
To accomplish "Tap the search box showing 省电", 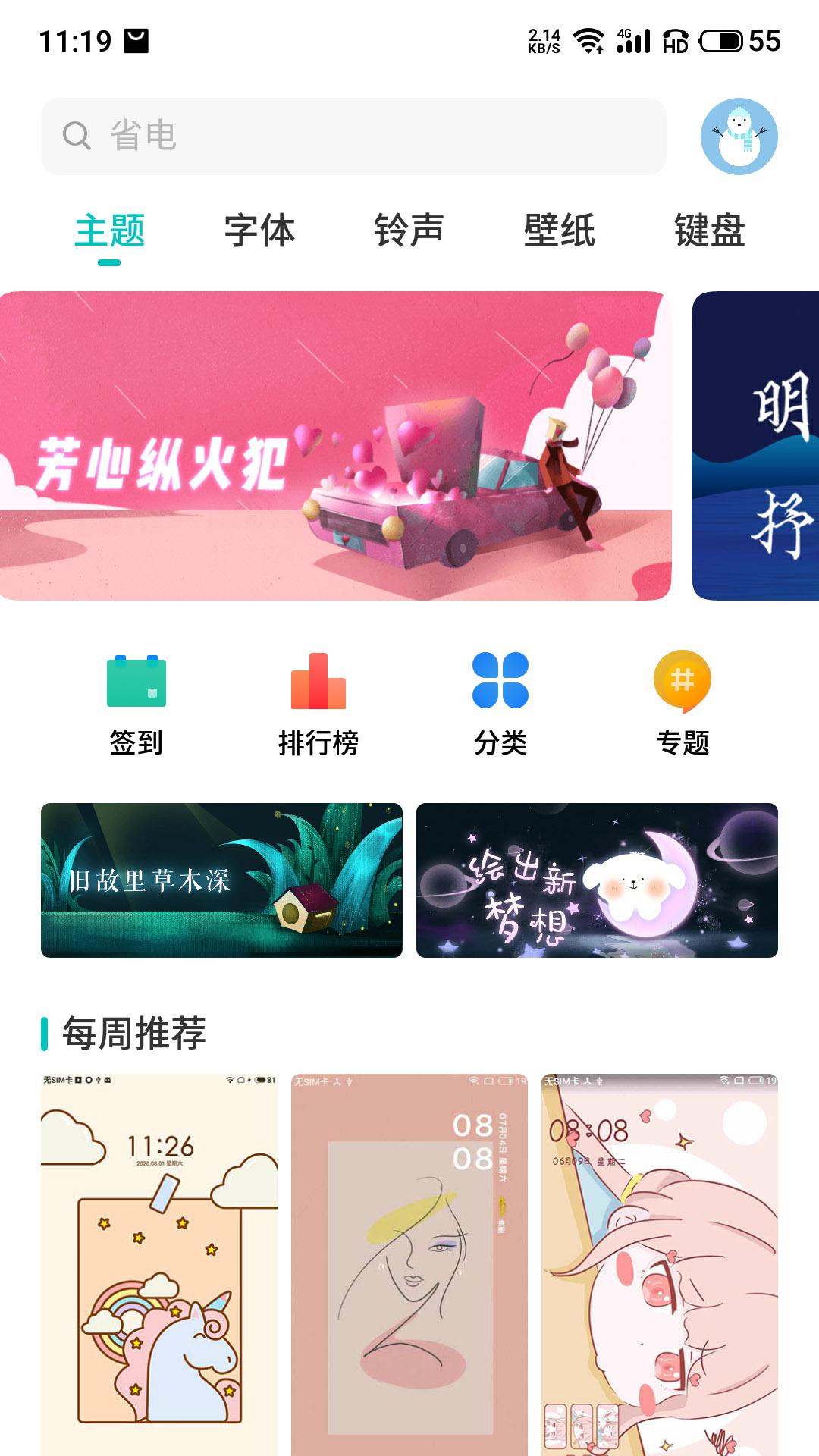I will 353,136.
